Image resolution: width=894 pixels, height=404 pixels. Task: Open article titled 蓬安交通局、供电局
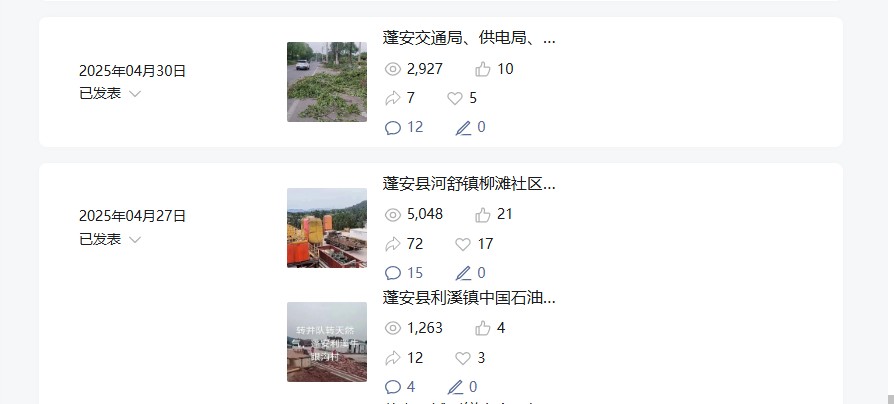pos(468,39)
